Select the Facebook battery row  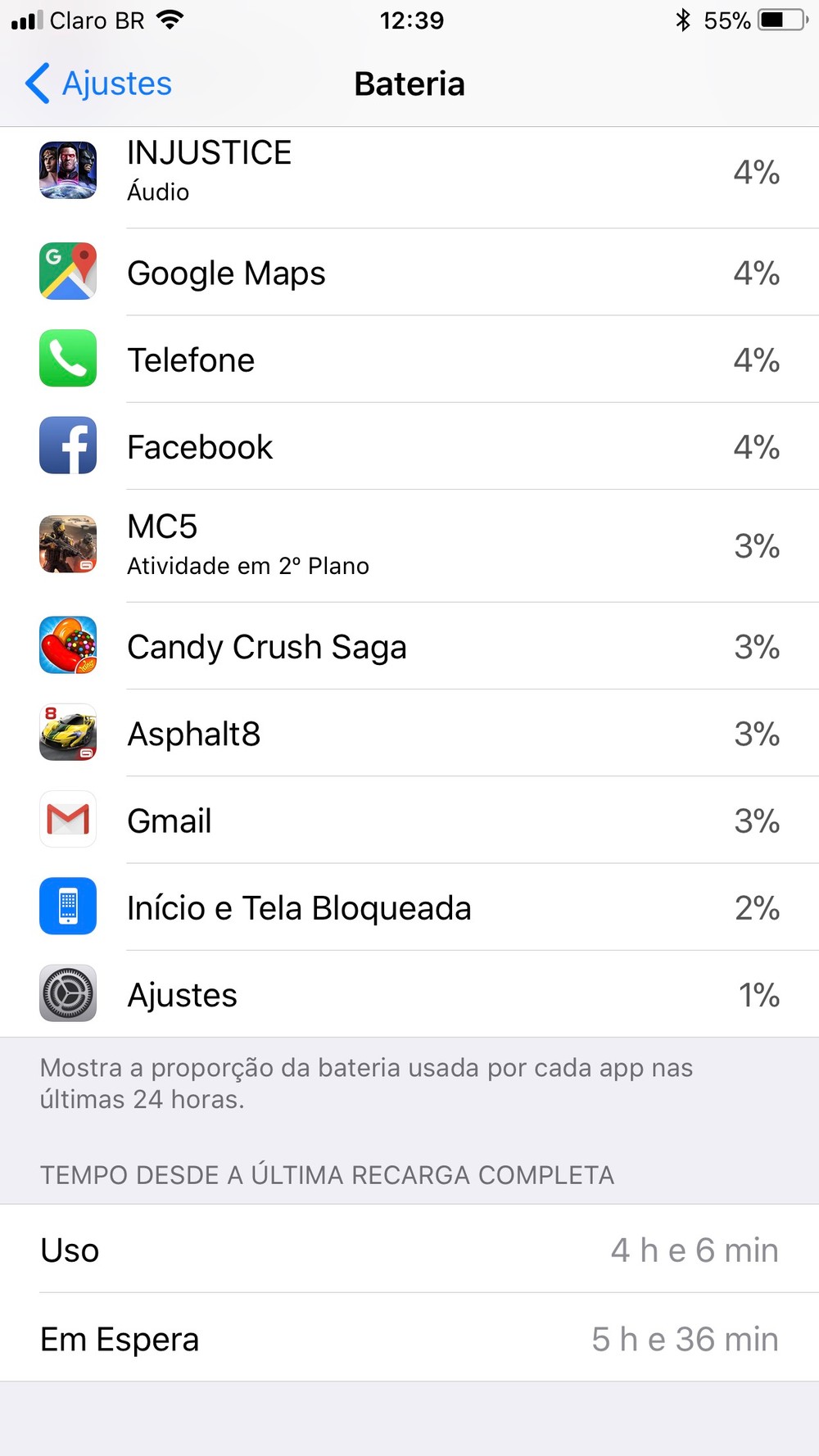click(x=409, y=446)
